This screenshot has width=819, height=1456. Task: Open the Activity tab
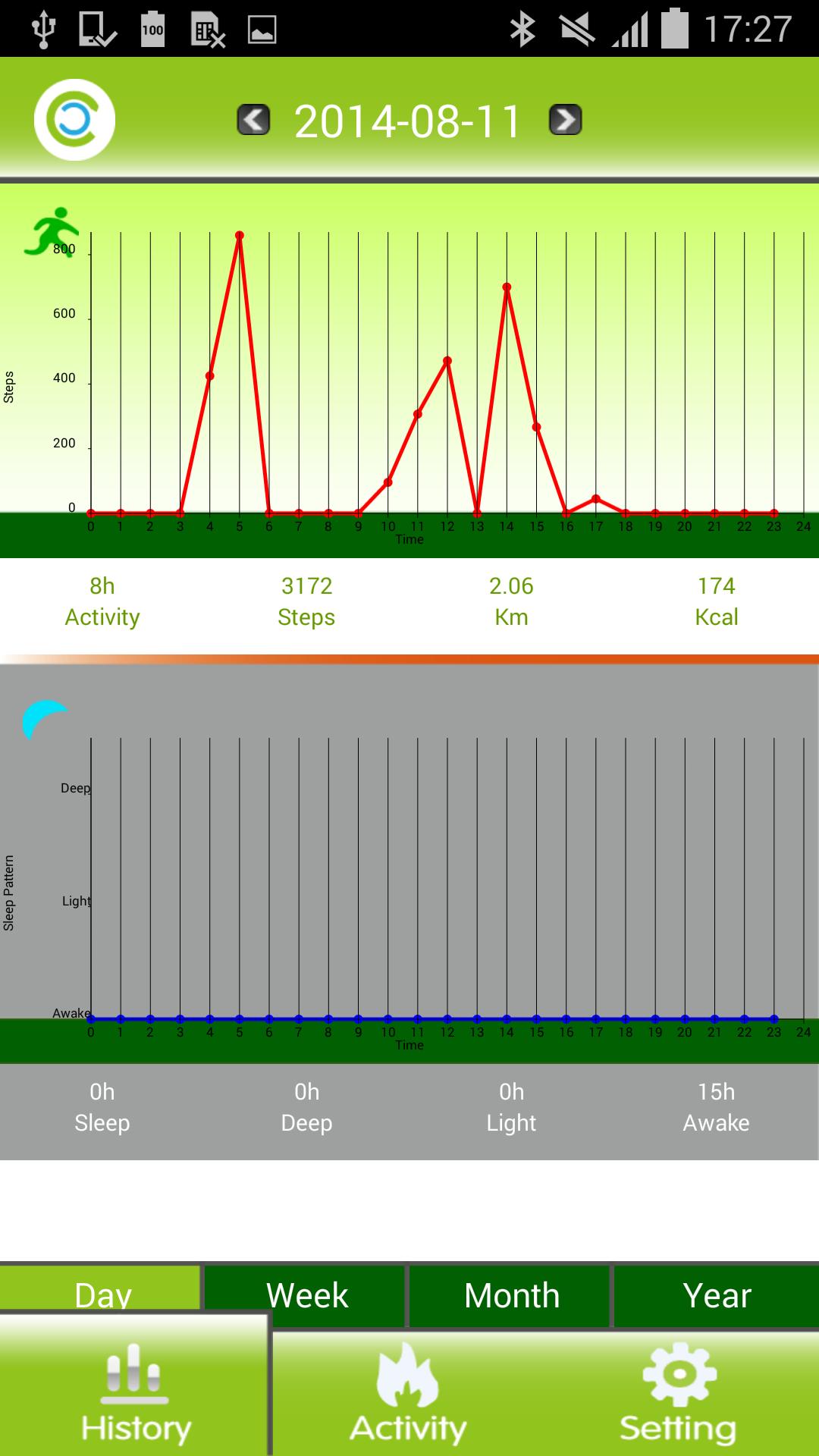408,1394
